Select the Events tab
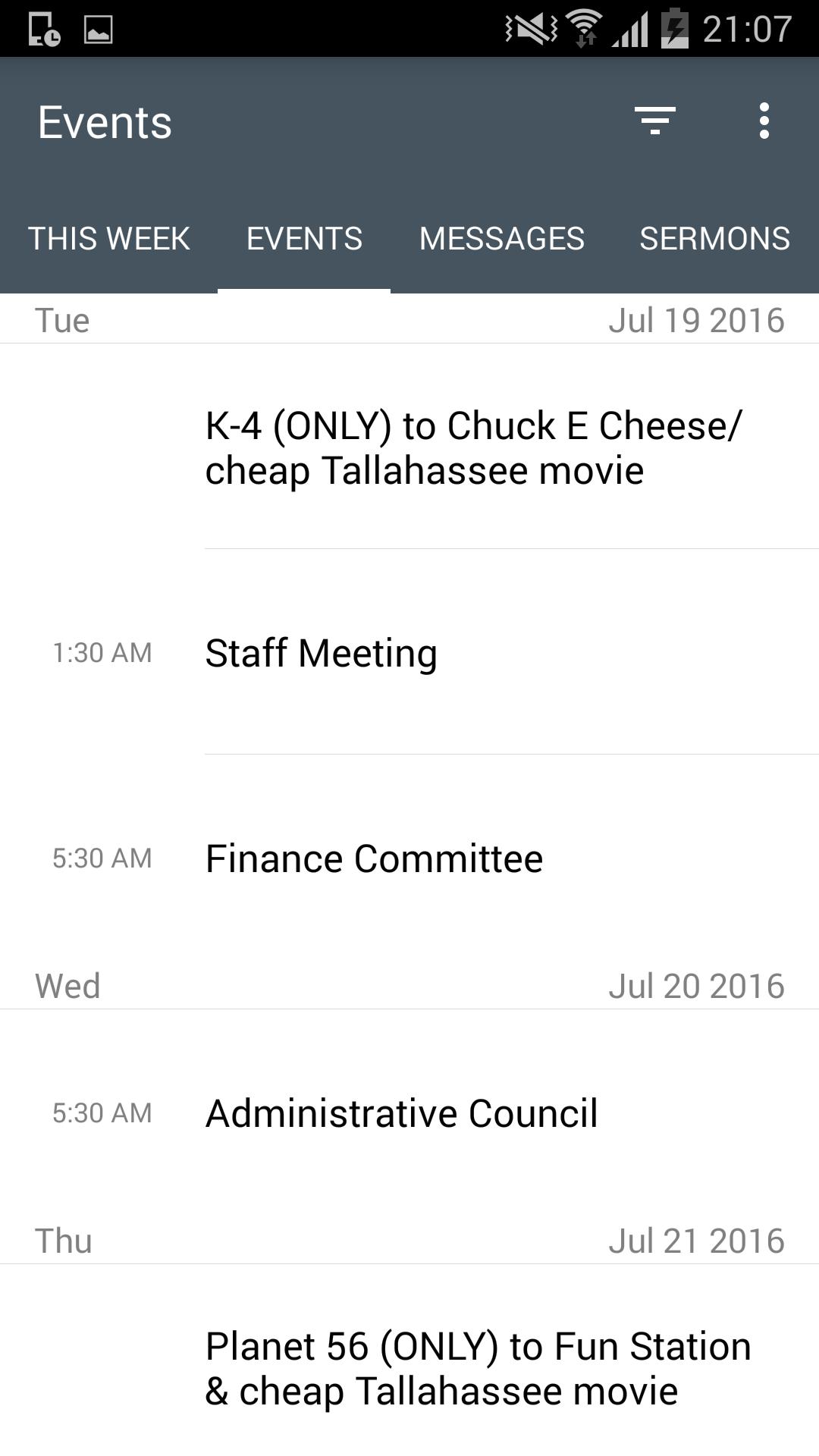This screenshot has height=1456, width=819. tap(304, 238)
